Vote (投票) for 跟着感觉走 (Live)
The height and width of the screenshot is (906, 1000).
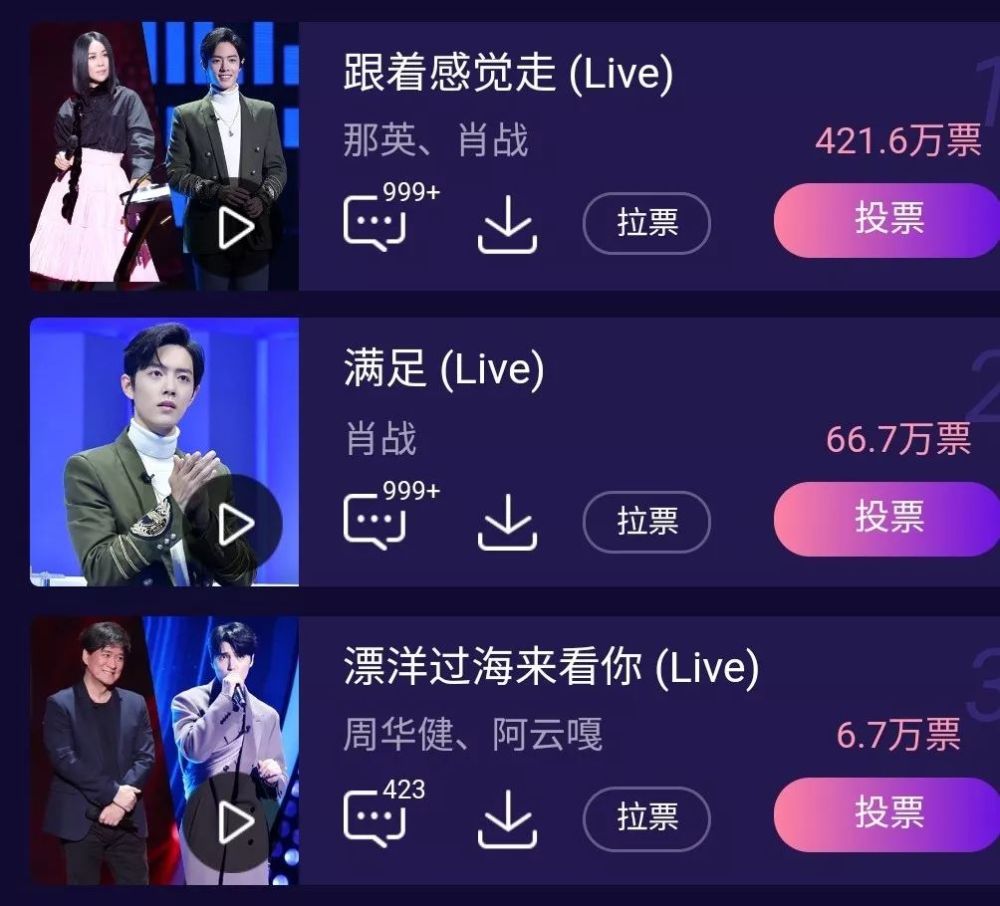point(888,220)
